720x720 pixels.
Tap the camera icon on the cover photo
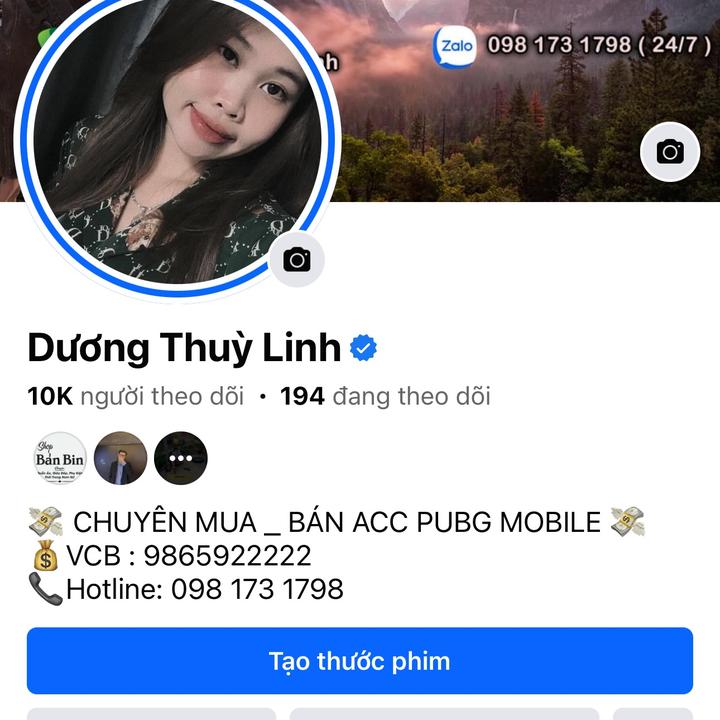point(670,152)
